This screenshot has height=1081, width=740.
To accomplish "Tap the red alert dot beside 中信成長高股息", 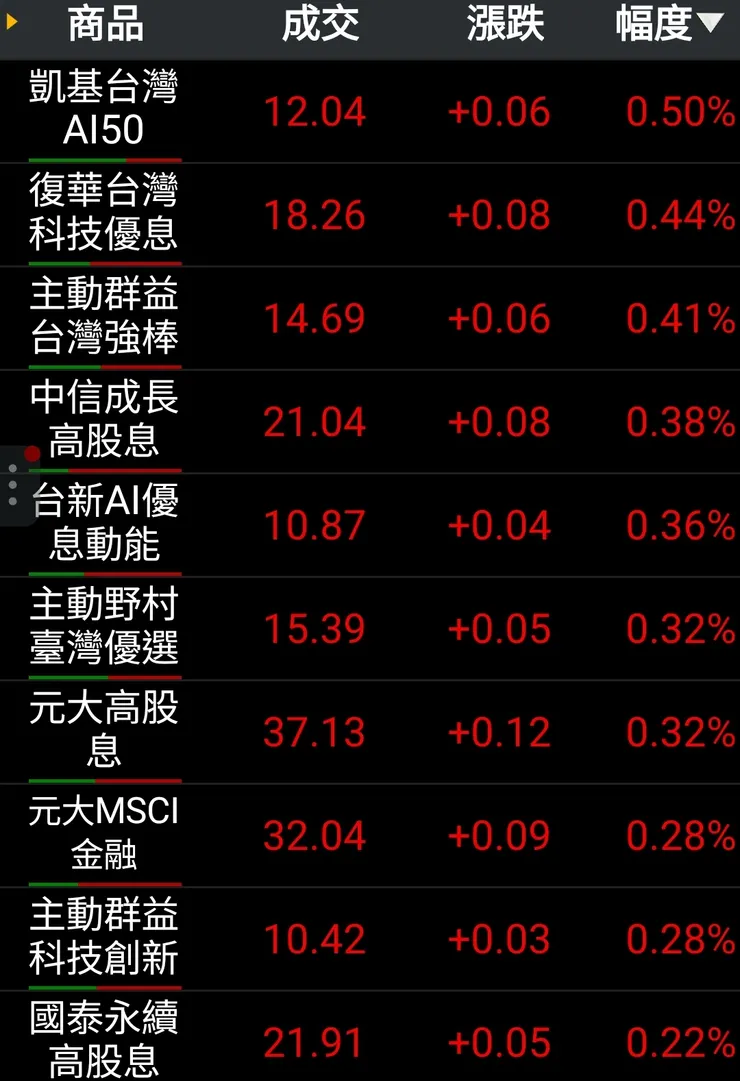I will pyautogui.click(x=30, y=453).
